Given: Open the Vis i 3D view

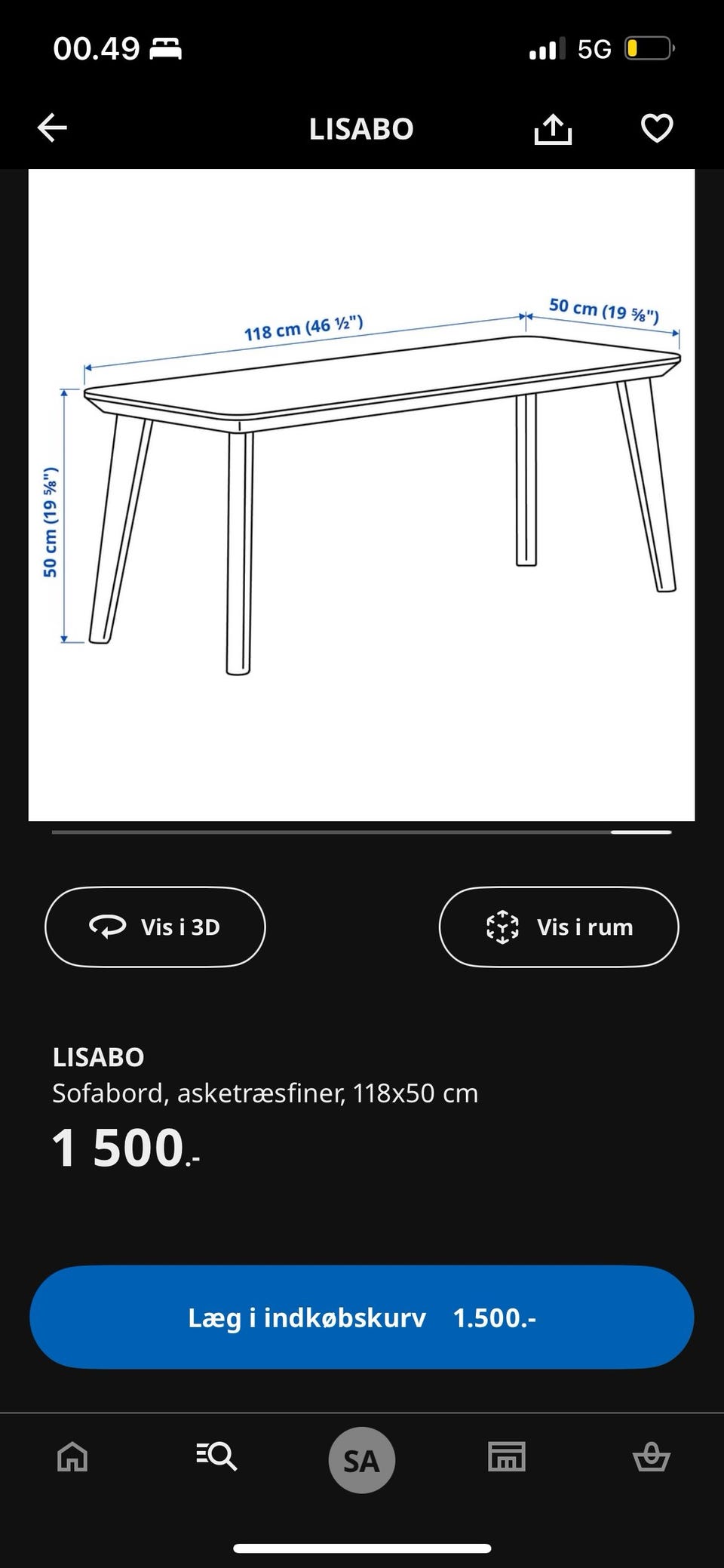Looking at the screenshot, I should pos(155,927).
